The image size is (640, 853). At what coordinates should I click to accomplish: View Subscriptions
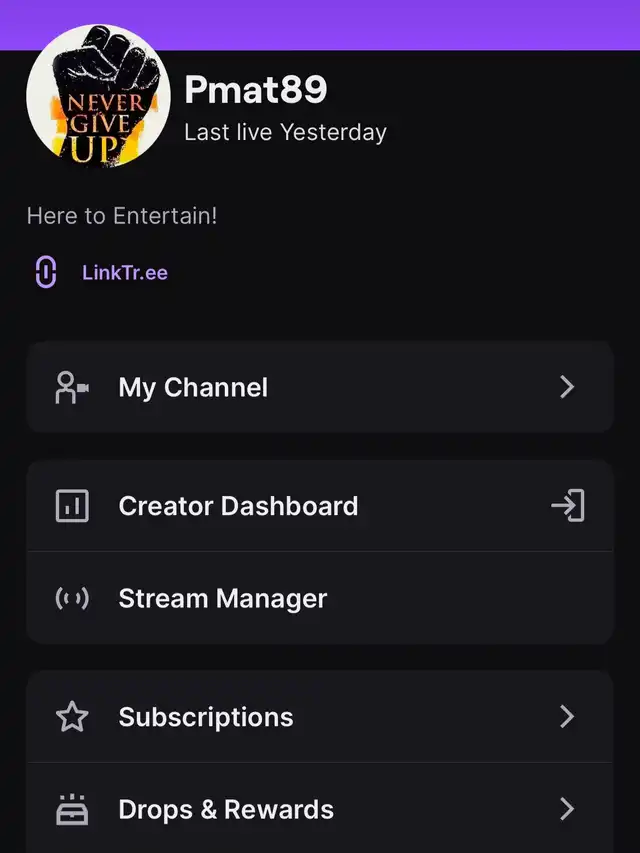[319, 716]
